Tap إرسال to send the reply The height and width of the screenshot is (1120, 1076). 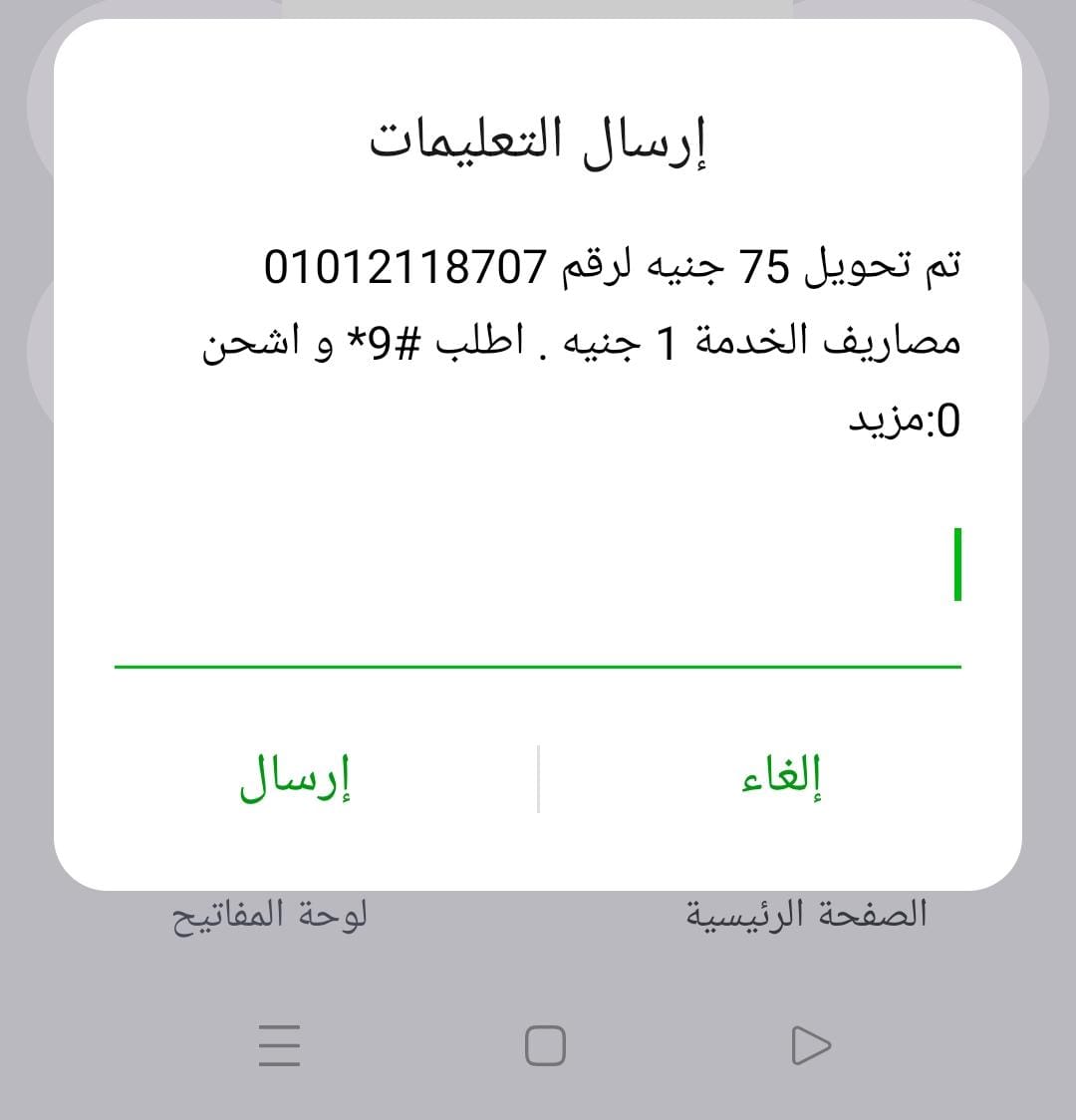pyautogui.click(x=295, y=778)
